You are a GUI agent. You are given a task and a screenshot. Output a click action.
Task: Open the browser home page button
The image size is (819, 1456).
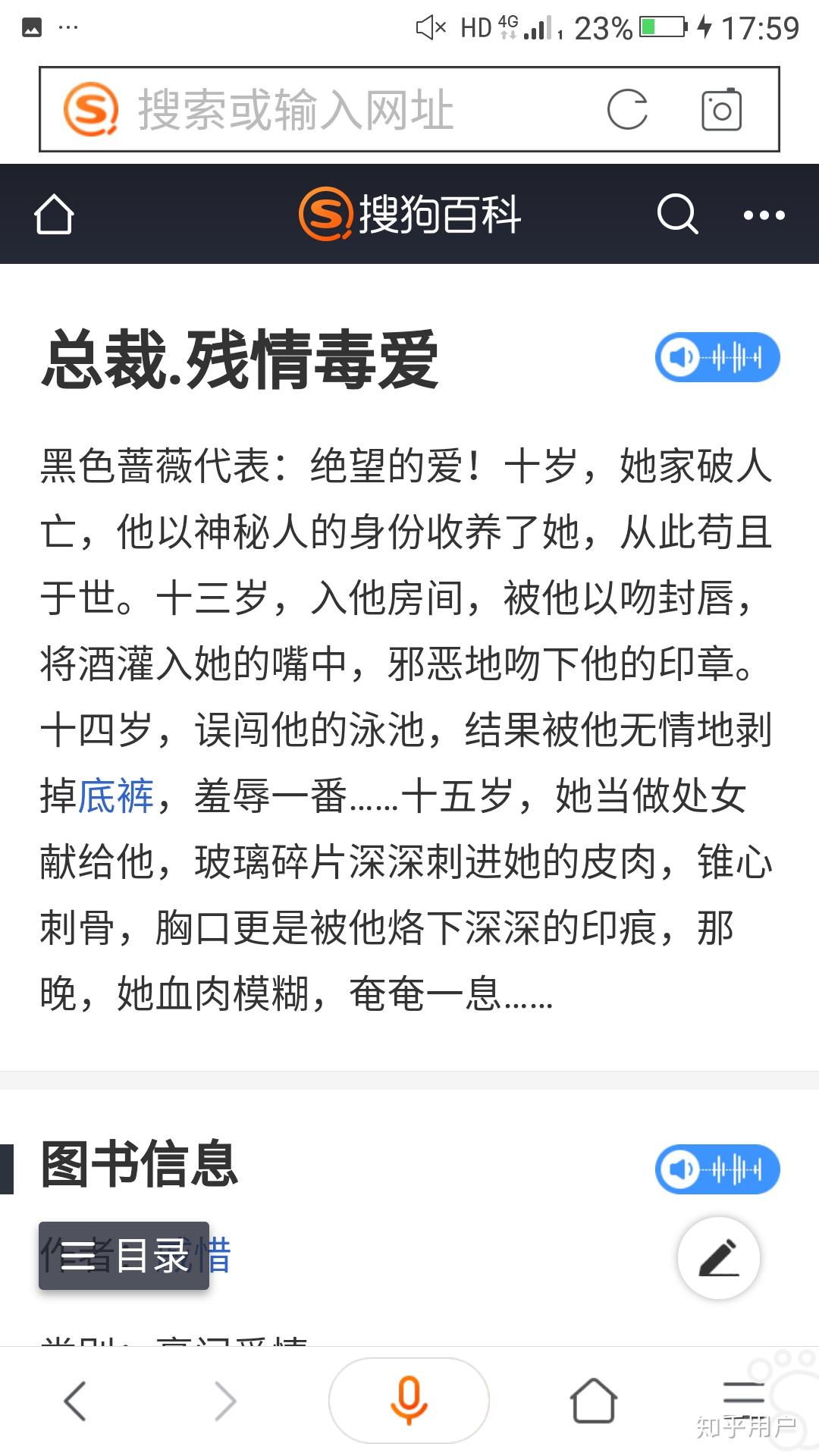tap(593, 1401)
